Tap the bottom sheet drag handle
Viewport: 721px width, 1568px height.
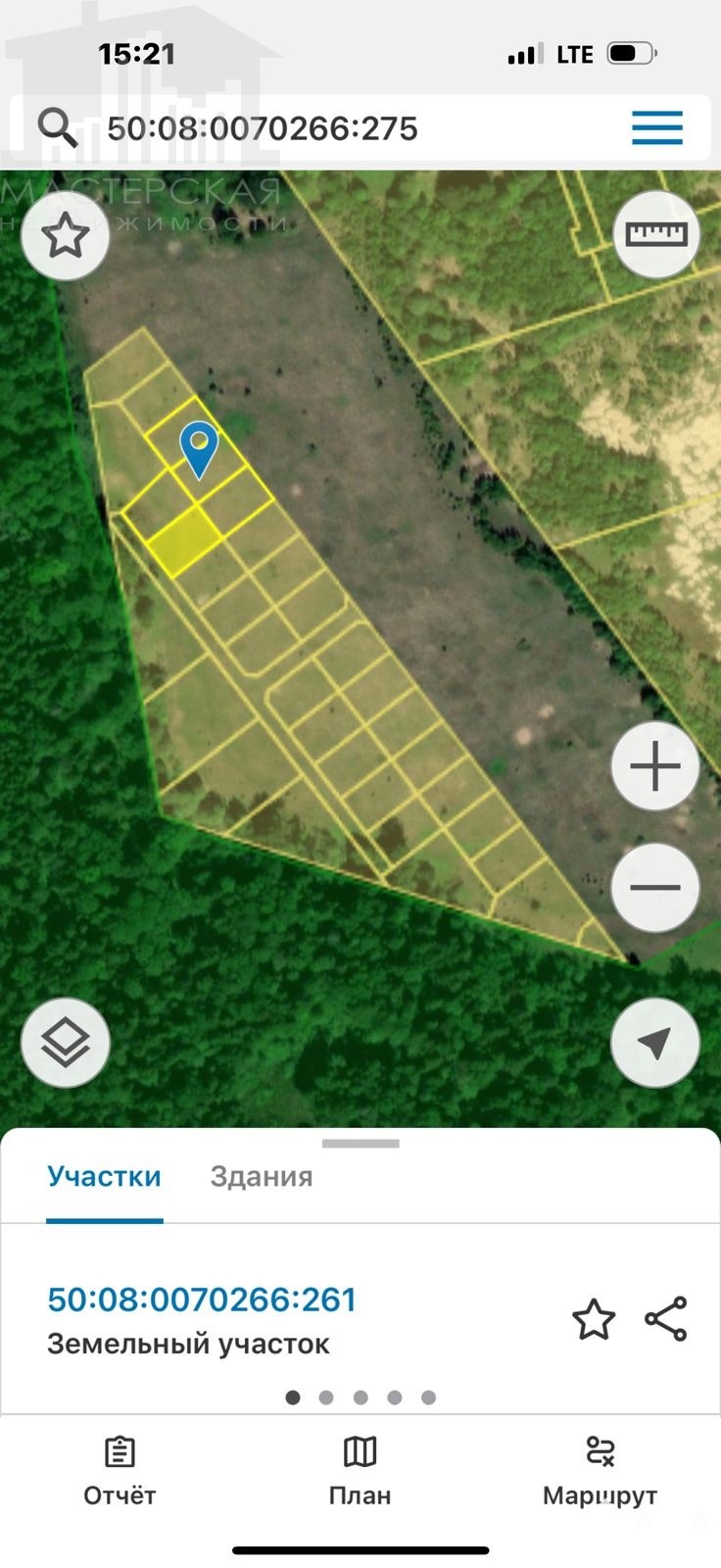coord(360,1144)
